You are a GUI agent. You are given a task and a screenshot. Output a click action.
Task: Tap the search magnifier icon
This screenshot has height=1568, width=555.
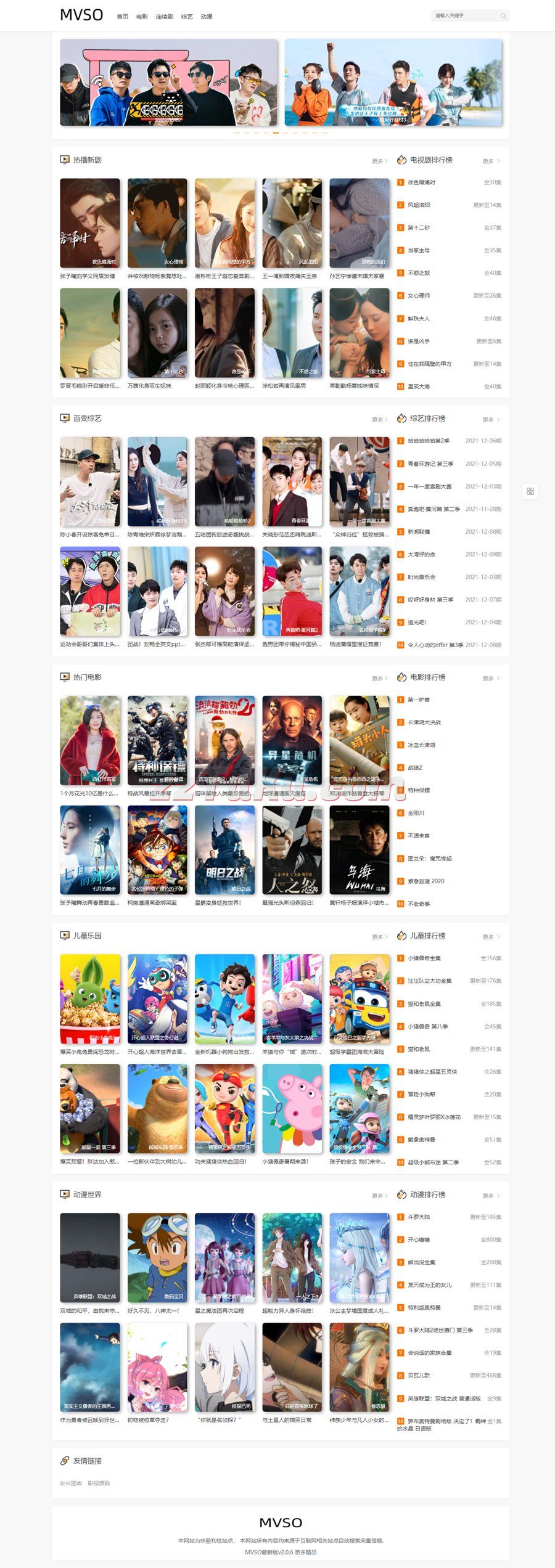coord(503,16)
